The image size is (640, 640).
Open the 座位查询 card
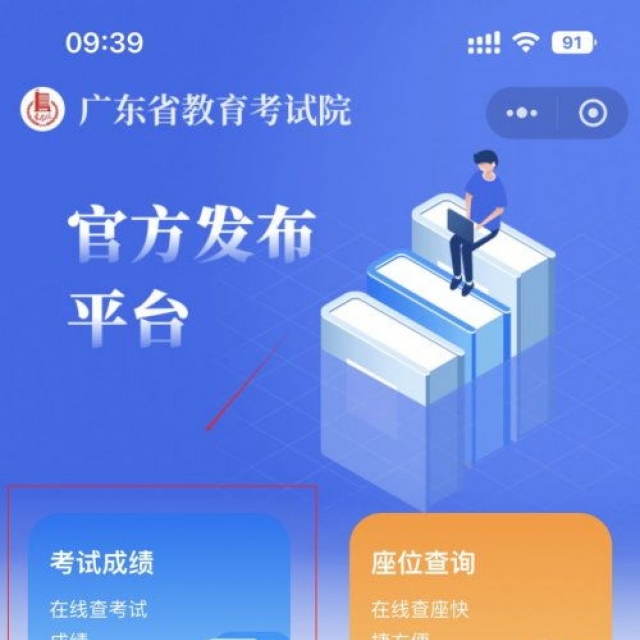point(480,580)
